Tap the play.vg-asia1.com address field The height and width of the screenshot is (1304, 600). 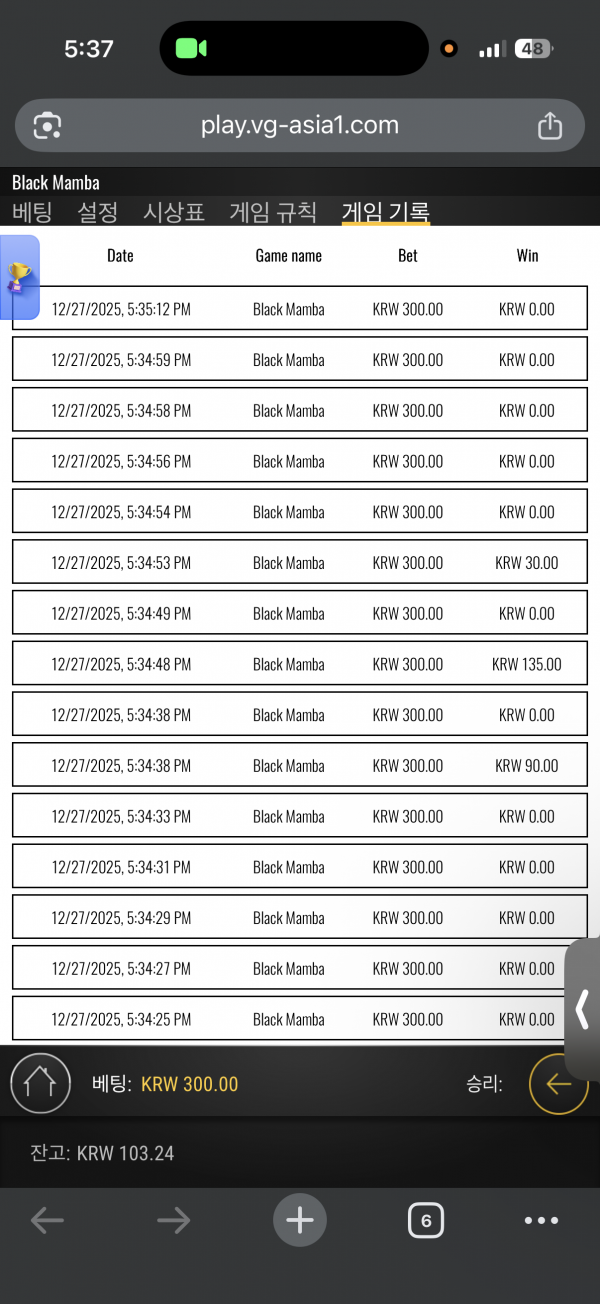[x=300, y=126]
